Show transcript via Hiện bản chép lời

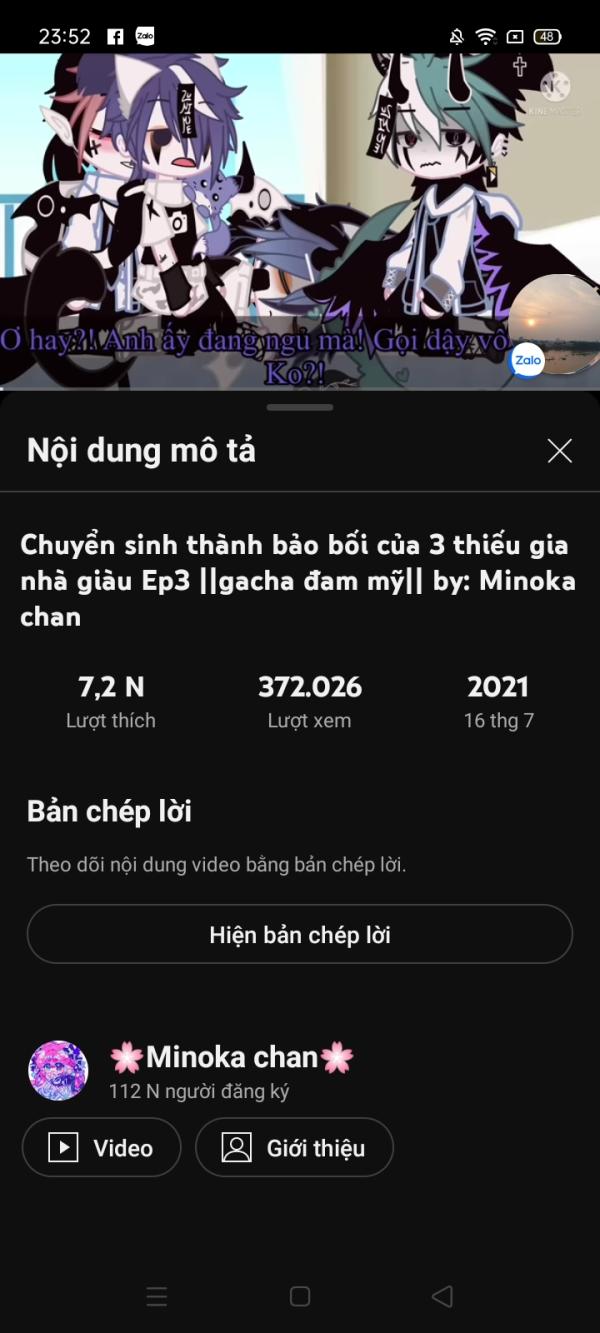tap(300, 935)
